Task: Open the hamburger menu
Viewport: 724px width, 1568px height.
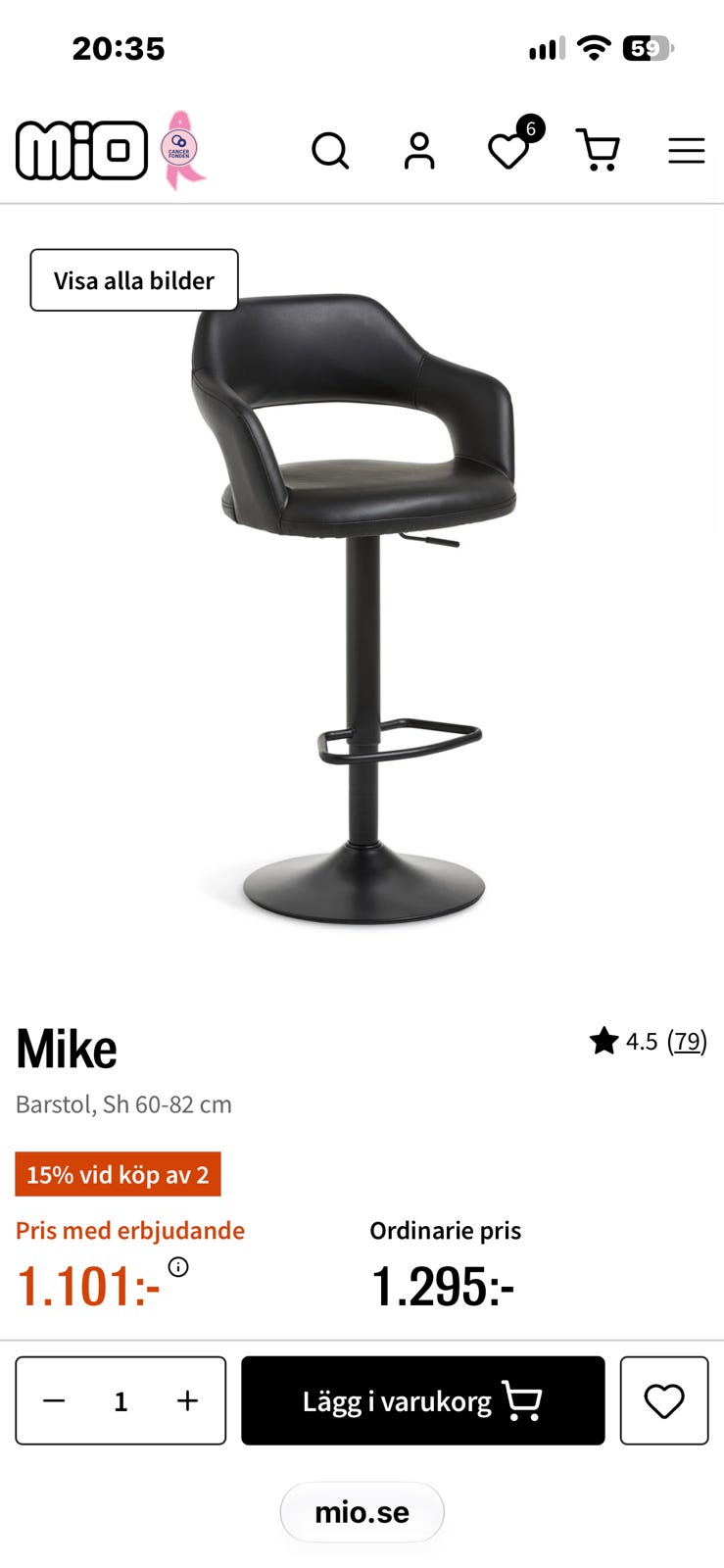Action: click(687, 151)
